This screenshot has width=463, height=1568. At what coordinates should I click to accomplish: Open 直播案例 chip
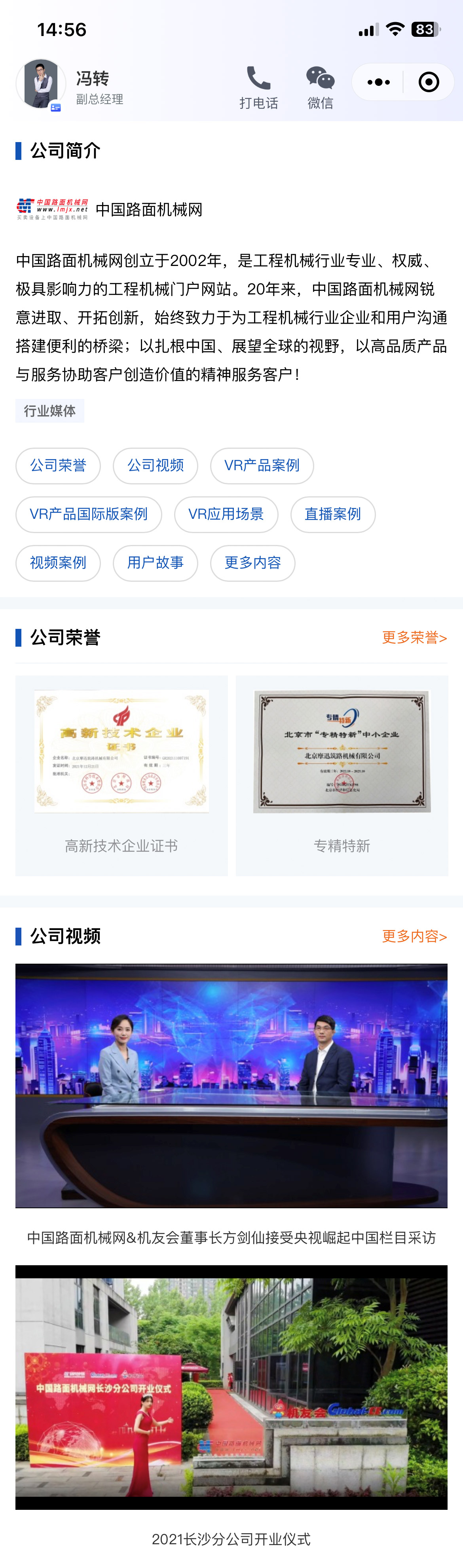[x=333, y=514]
